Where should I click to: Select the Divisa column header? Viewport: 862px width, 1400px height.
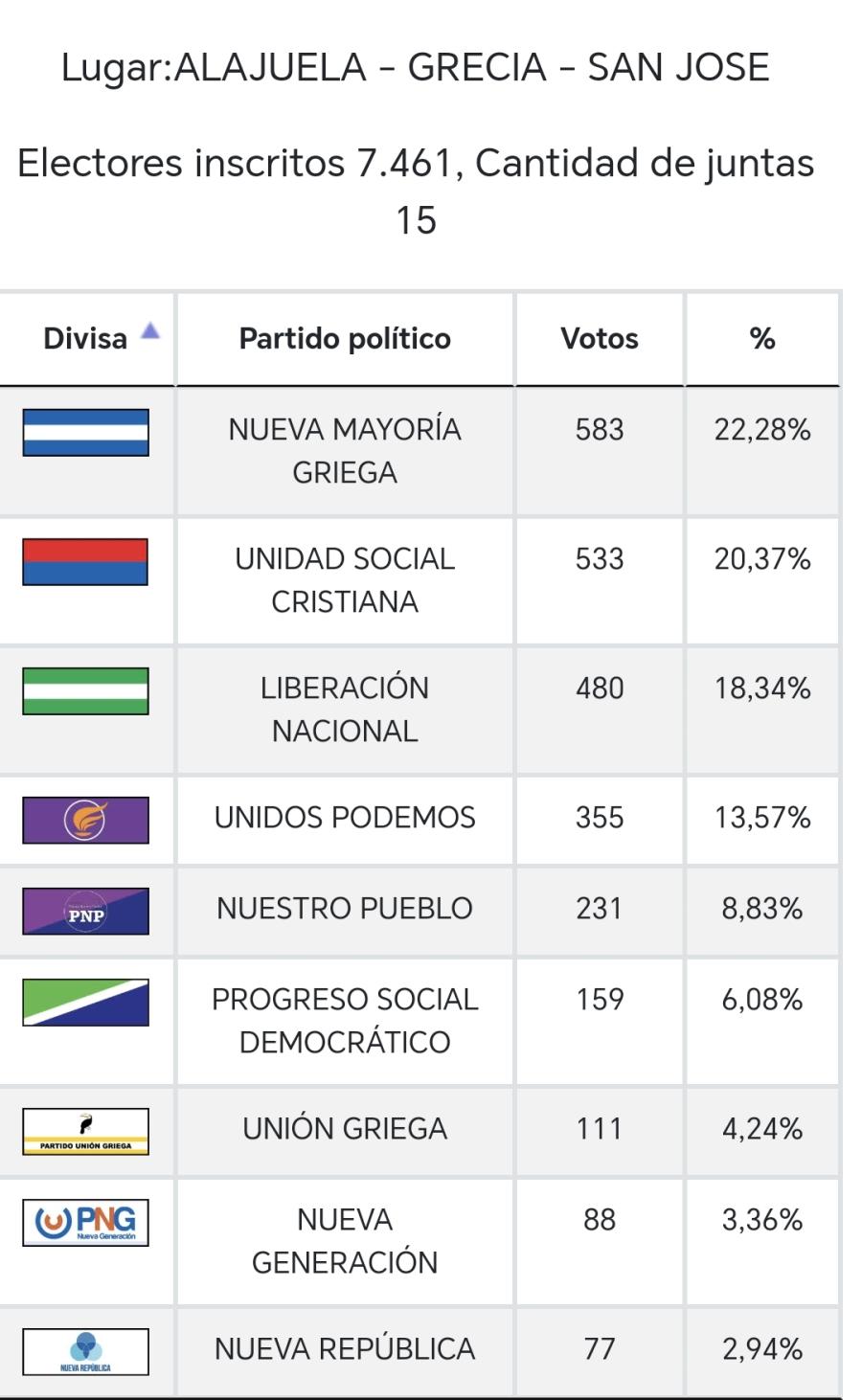click(85, 338)
